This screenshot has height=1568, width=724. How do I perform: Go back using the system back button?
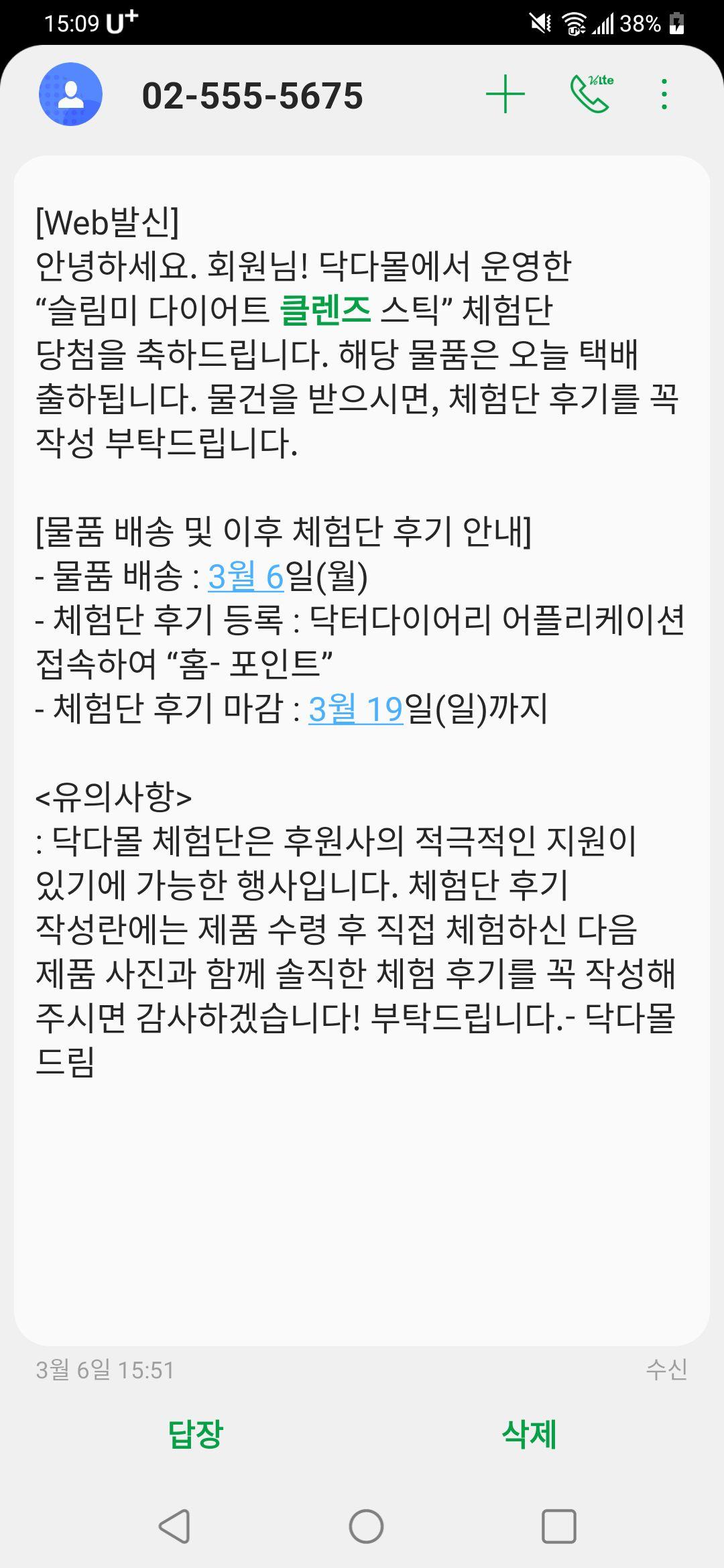click(x=175, y=1527)
